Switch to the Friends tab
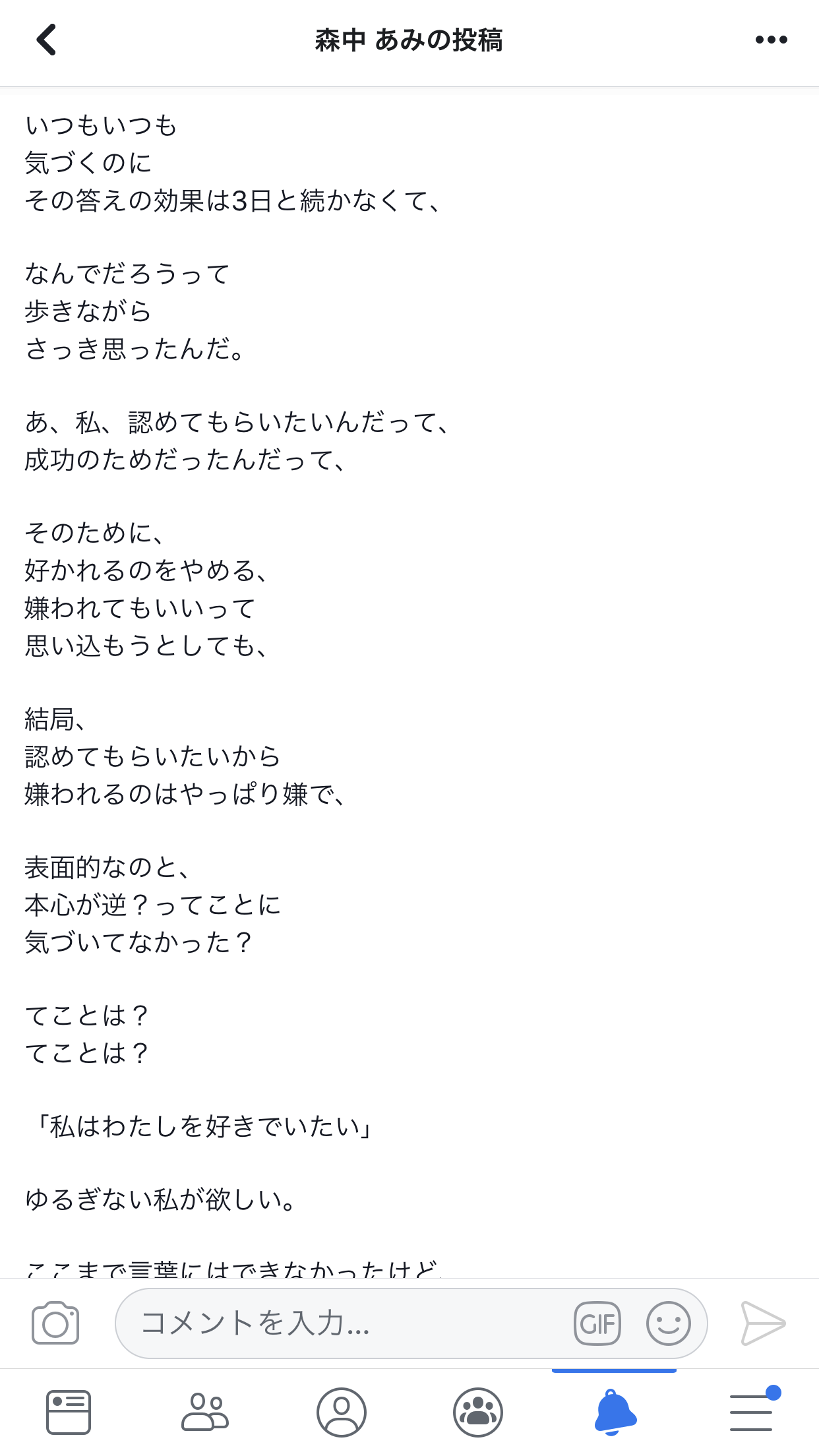819x1456 pixels. coord(205,1412)
